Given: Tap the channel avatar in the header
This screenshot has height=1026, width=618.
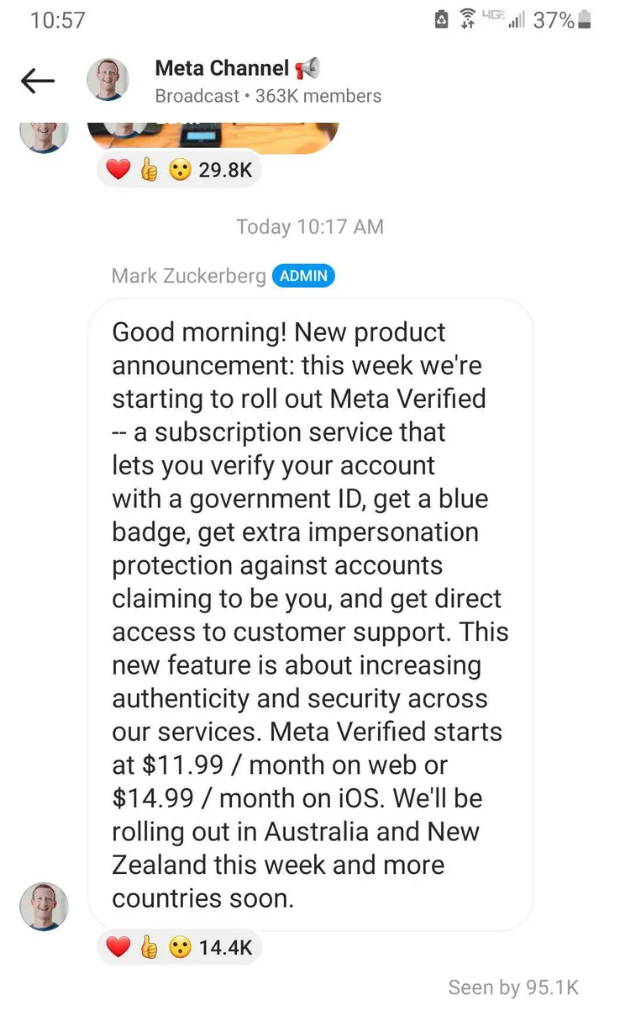Looking at the screenshot, I should coord(108,81).
